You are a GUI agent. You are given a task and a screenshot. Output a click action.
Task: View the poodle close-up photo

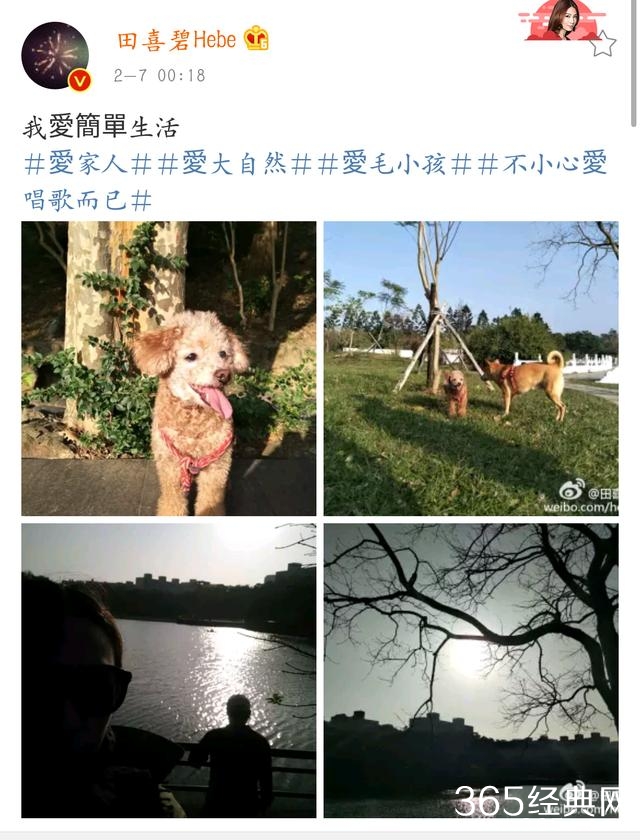[x=169, y=368]
